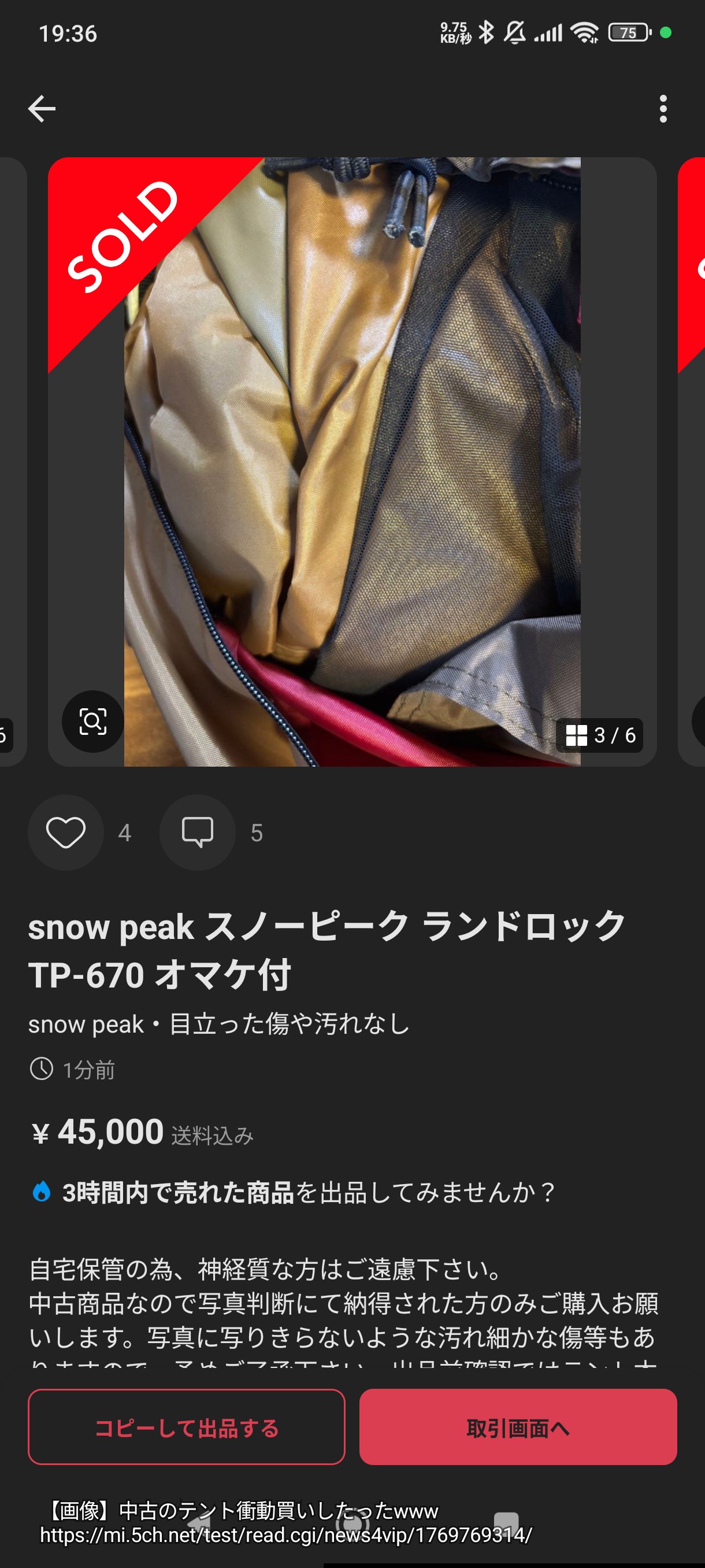Open the 3 / 6 photo grid indicator
This screenshot has height=1568, width=705.
click(599, 735)
